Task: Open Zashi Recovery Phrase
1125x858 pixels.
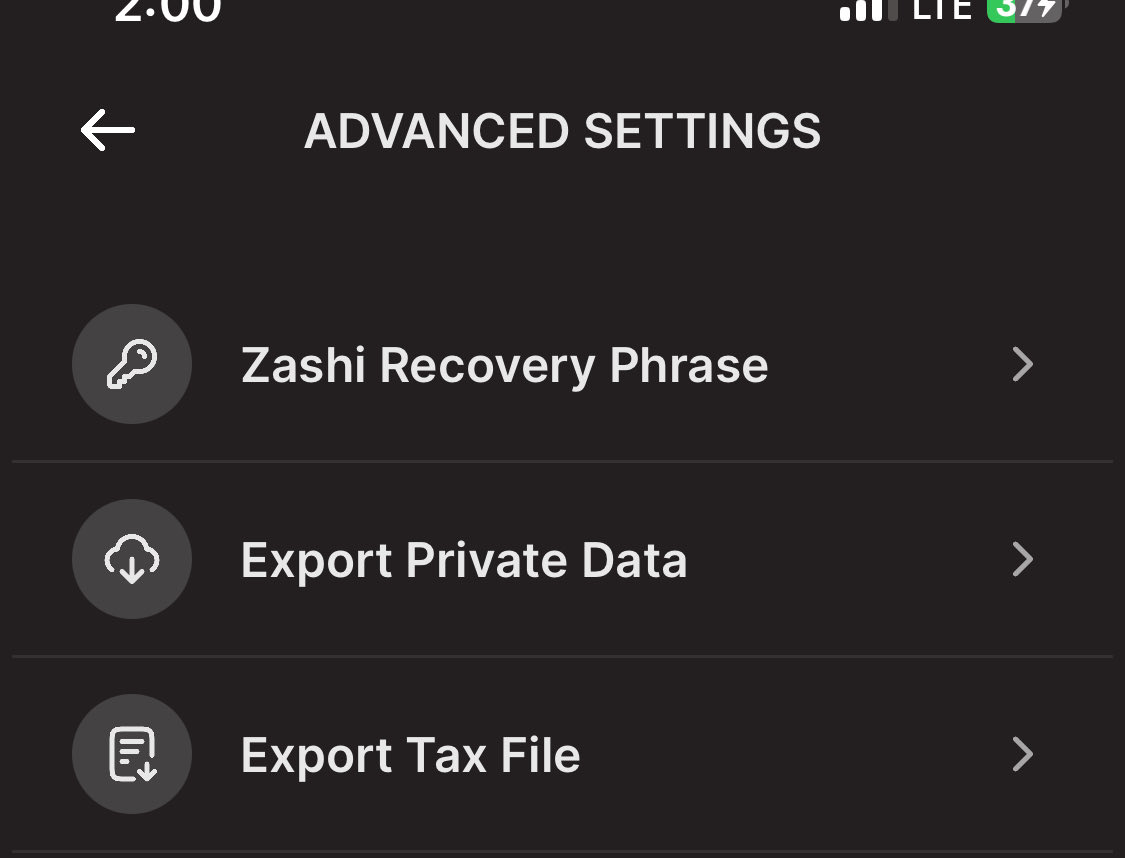Action: [504, 365]
